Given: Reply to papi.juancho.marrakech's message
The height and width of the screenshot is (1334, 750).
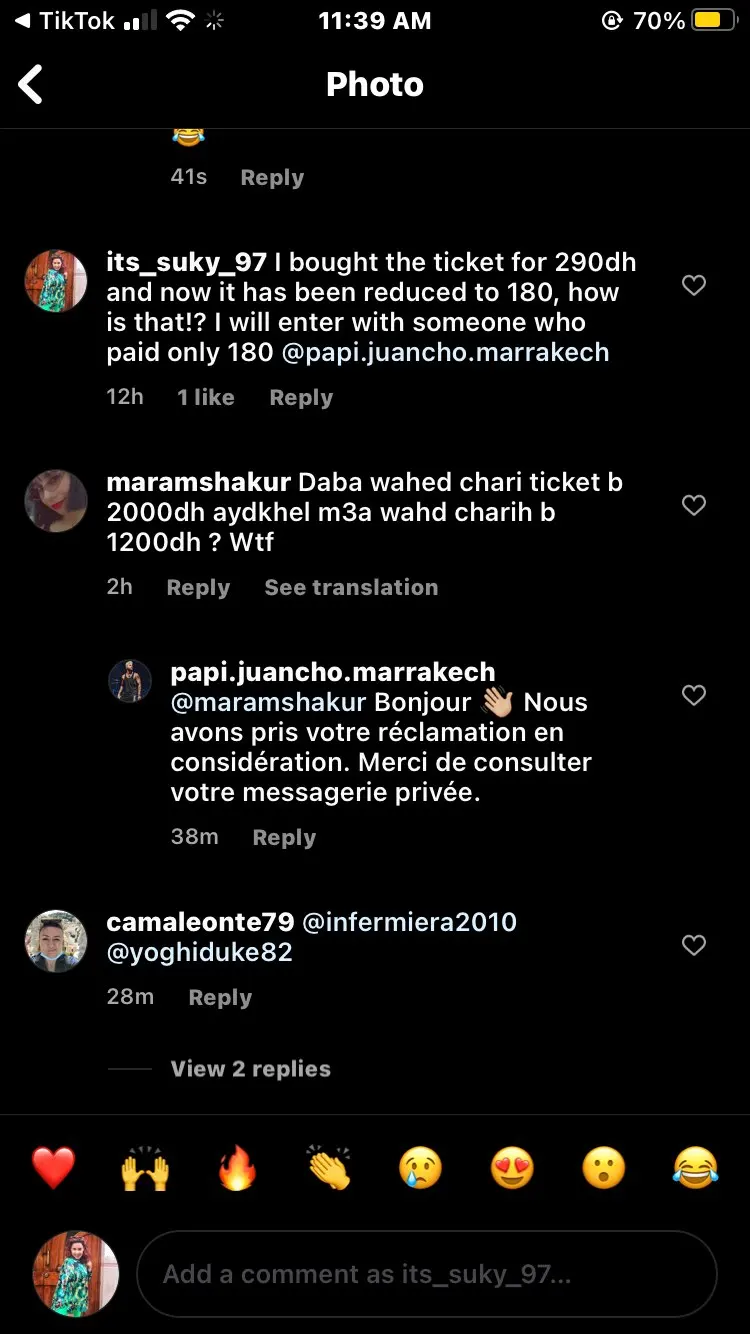Looking at the screenshot, I should [284, 837].
